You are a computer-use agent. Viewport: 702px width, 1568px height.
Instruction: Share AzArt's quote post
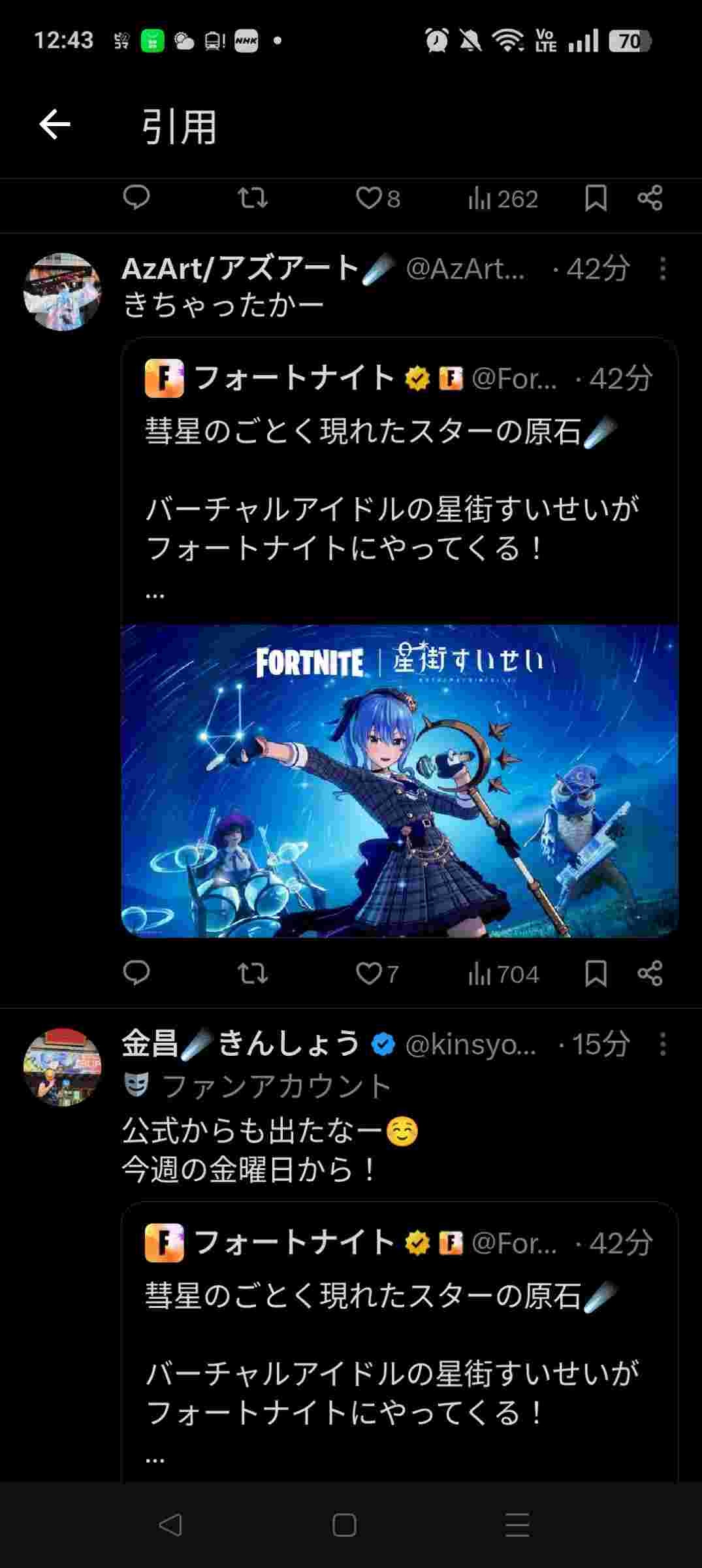(x=650, y=973)
